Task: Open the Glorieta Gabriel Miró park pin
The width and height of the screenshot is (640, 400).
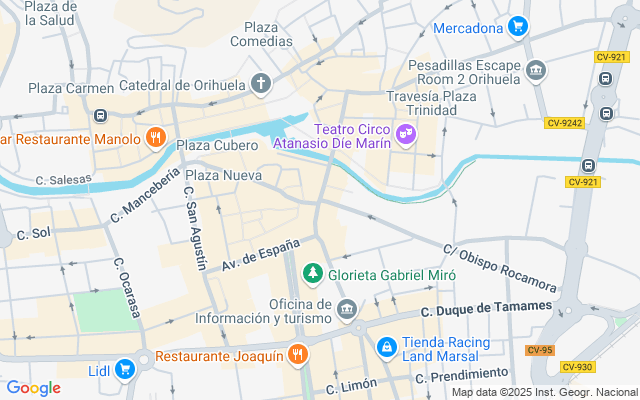Action: [x=313, y=274]
